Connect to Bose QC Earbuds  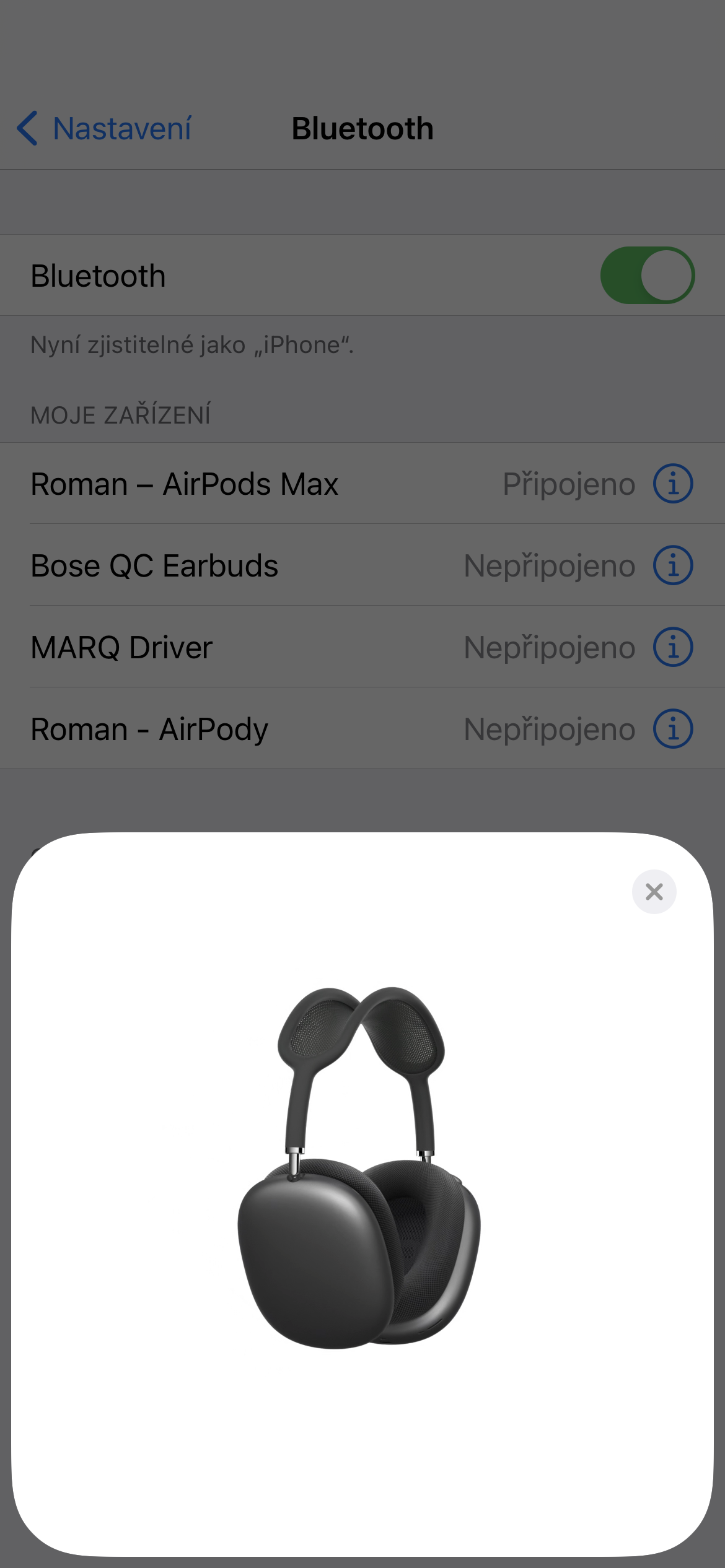248,565
